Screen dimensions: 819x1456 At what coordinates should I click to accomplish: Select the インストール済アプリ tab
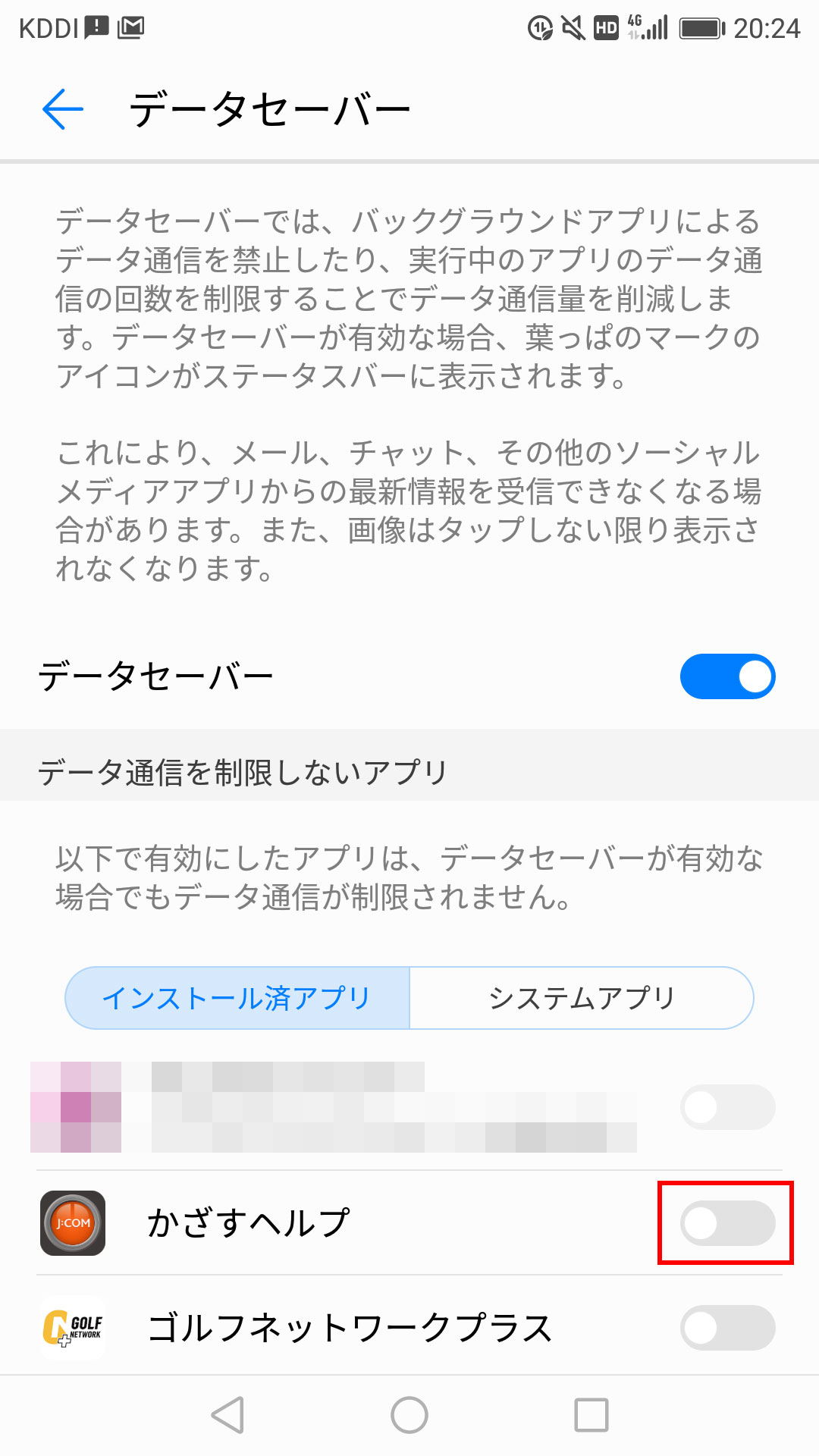point(237,998)
